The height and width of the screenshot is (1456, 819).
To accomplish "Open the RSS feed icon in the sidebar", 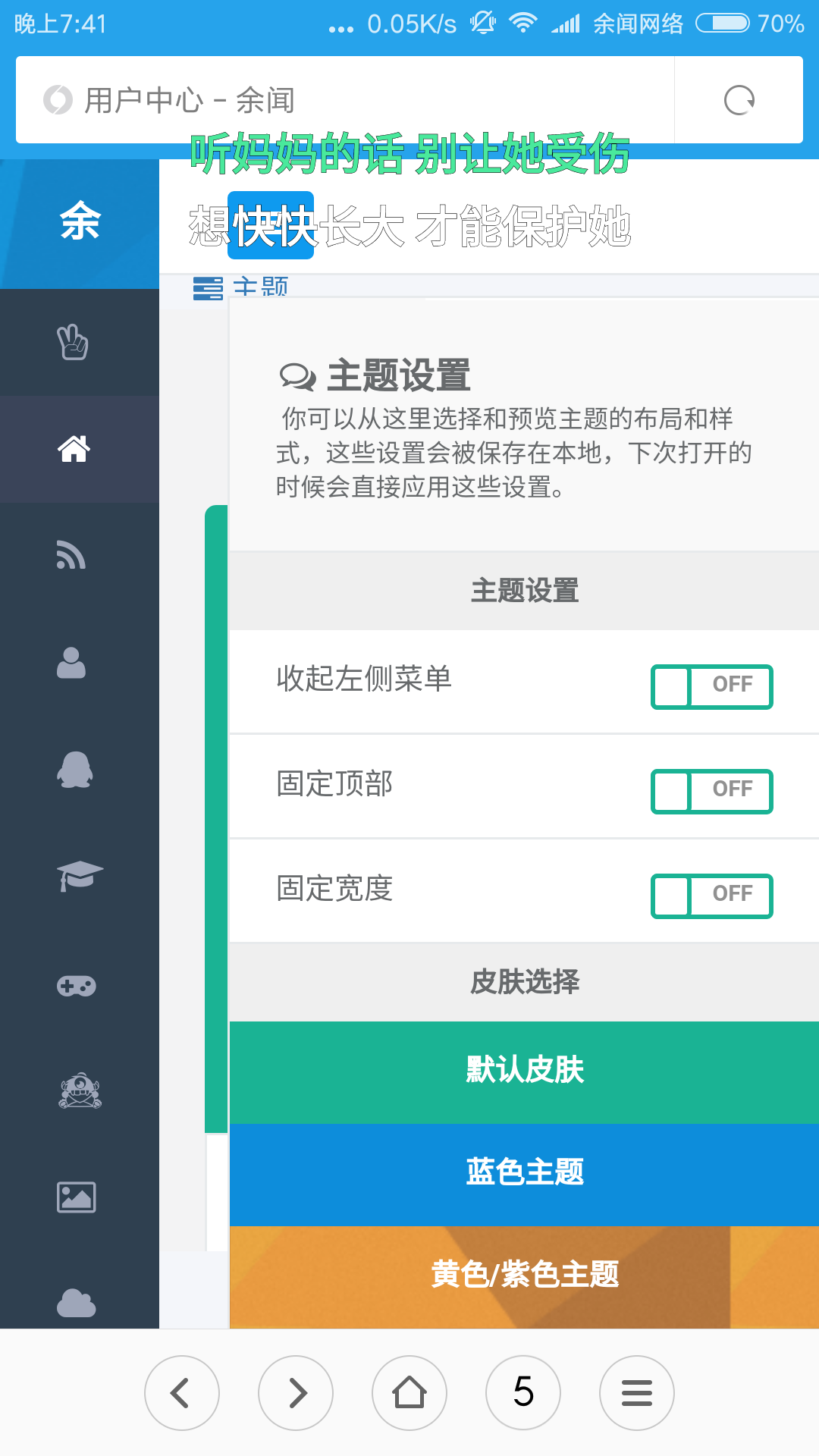I will coord(71,555).
